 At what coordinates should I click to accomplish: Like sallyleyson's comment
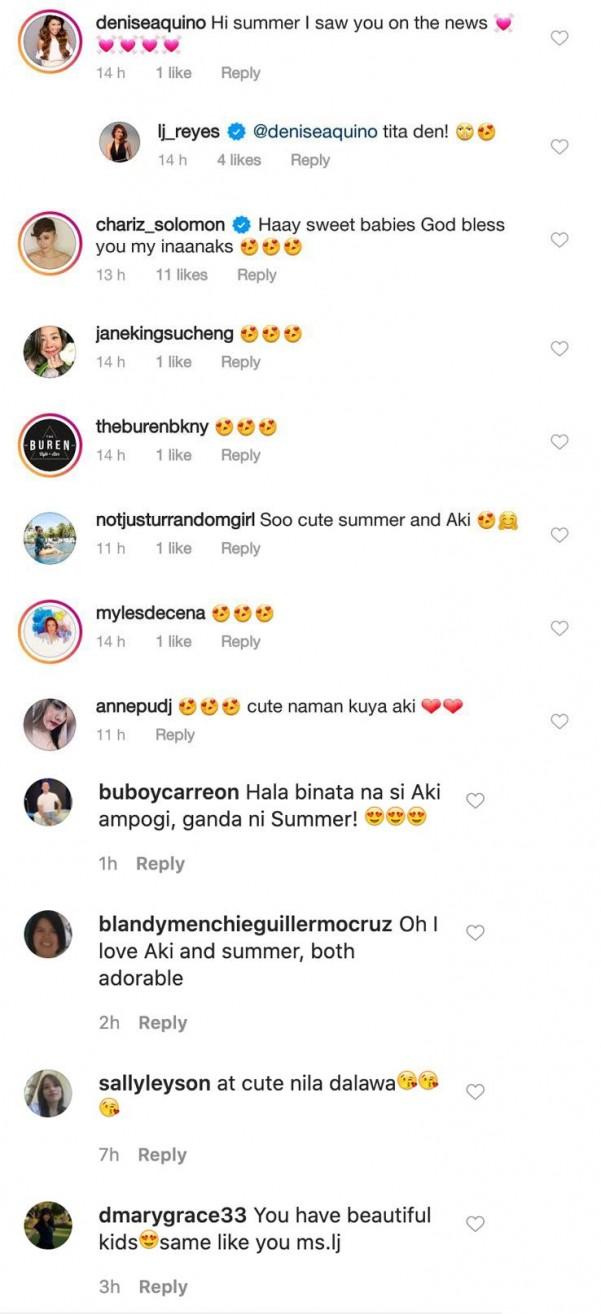(x=476, y=1092)
